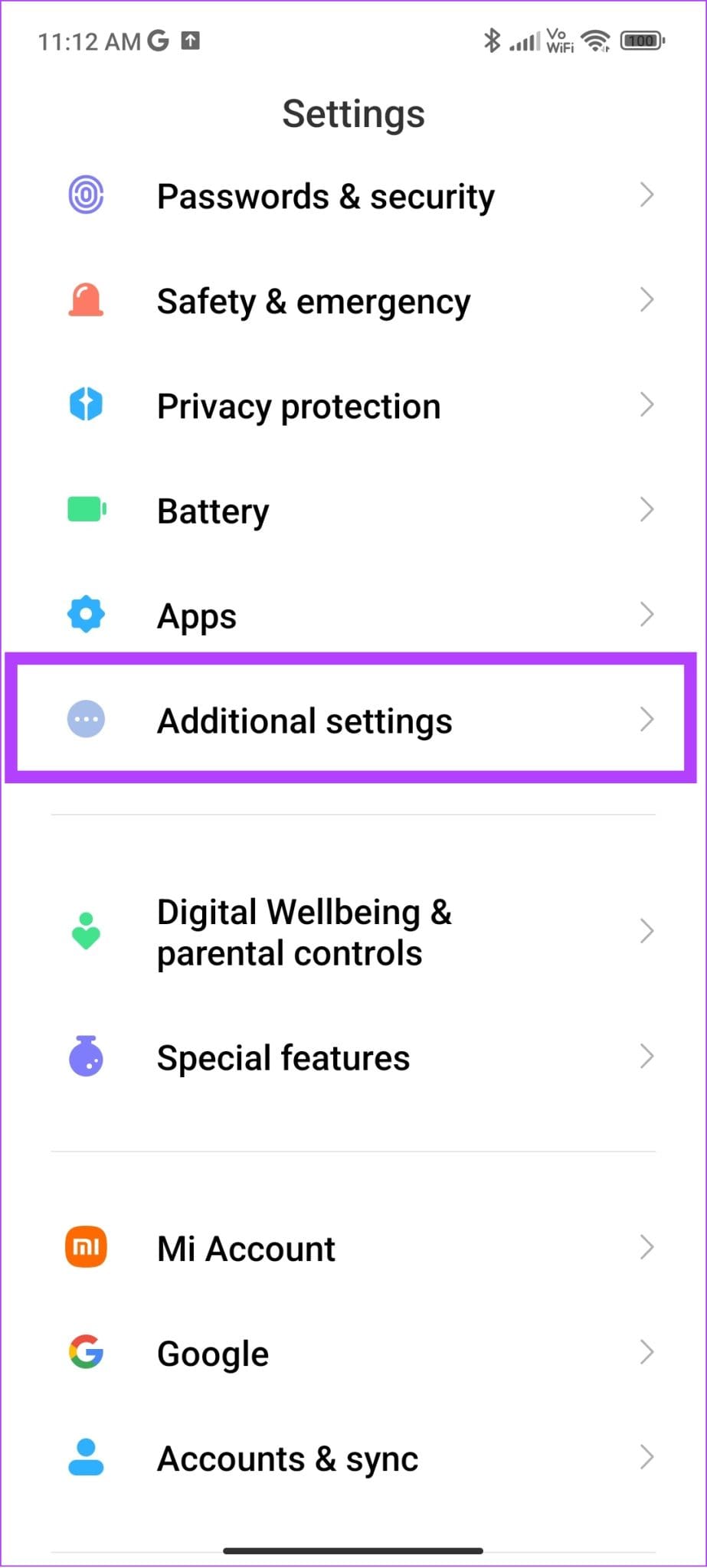This screenshot has width=707, height=1568.
Task: Tap the blue Privacy protection shield icon
Action: 85,404
